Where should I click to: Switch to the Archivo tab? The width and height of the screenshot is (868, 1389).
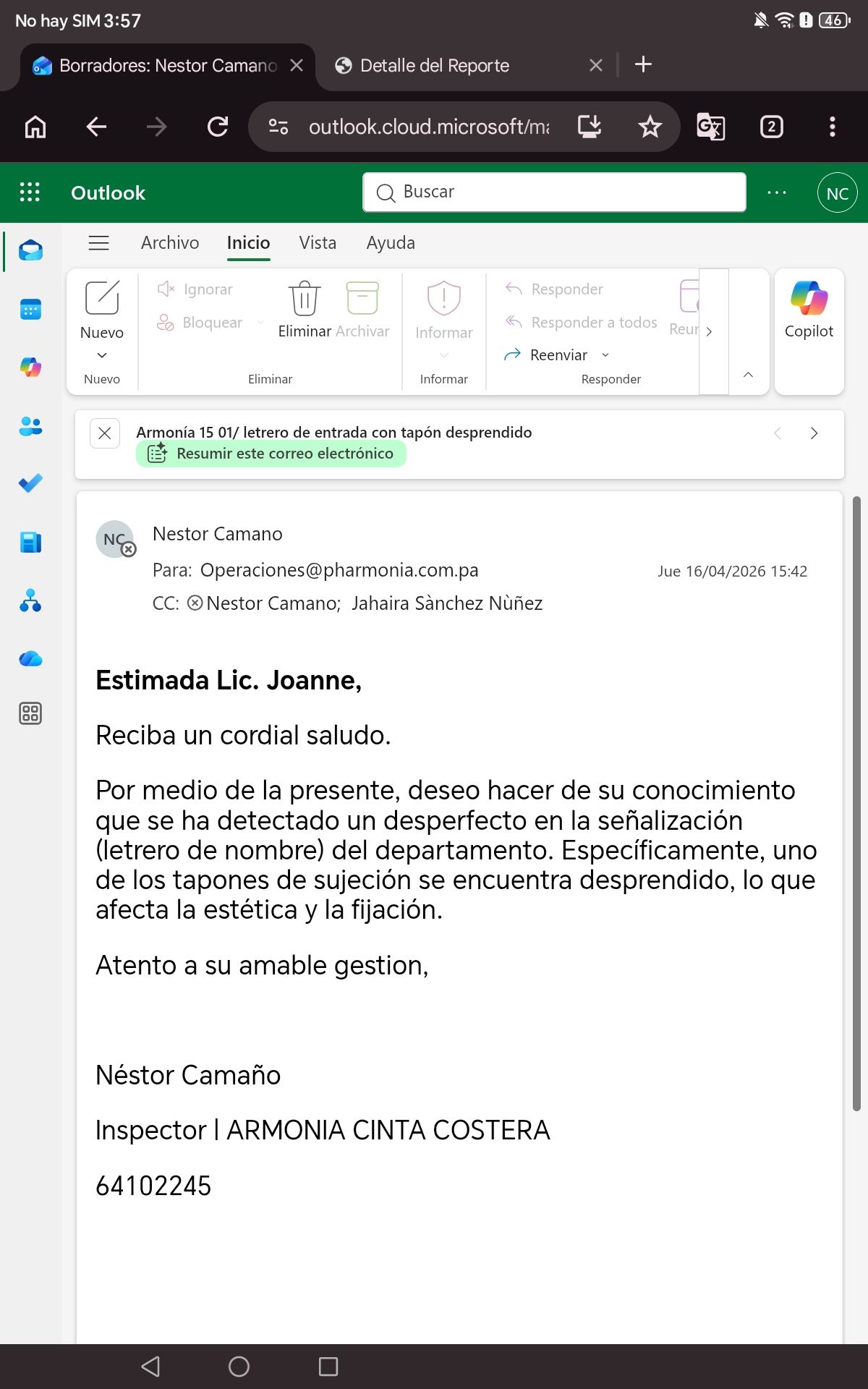[170, 243]
